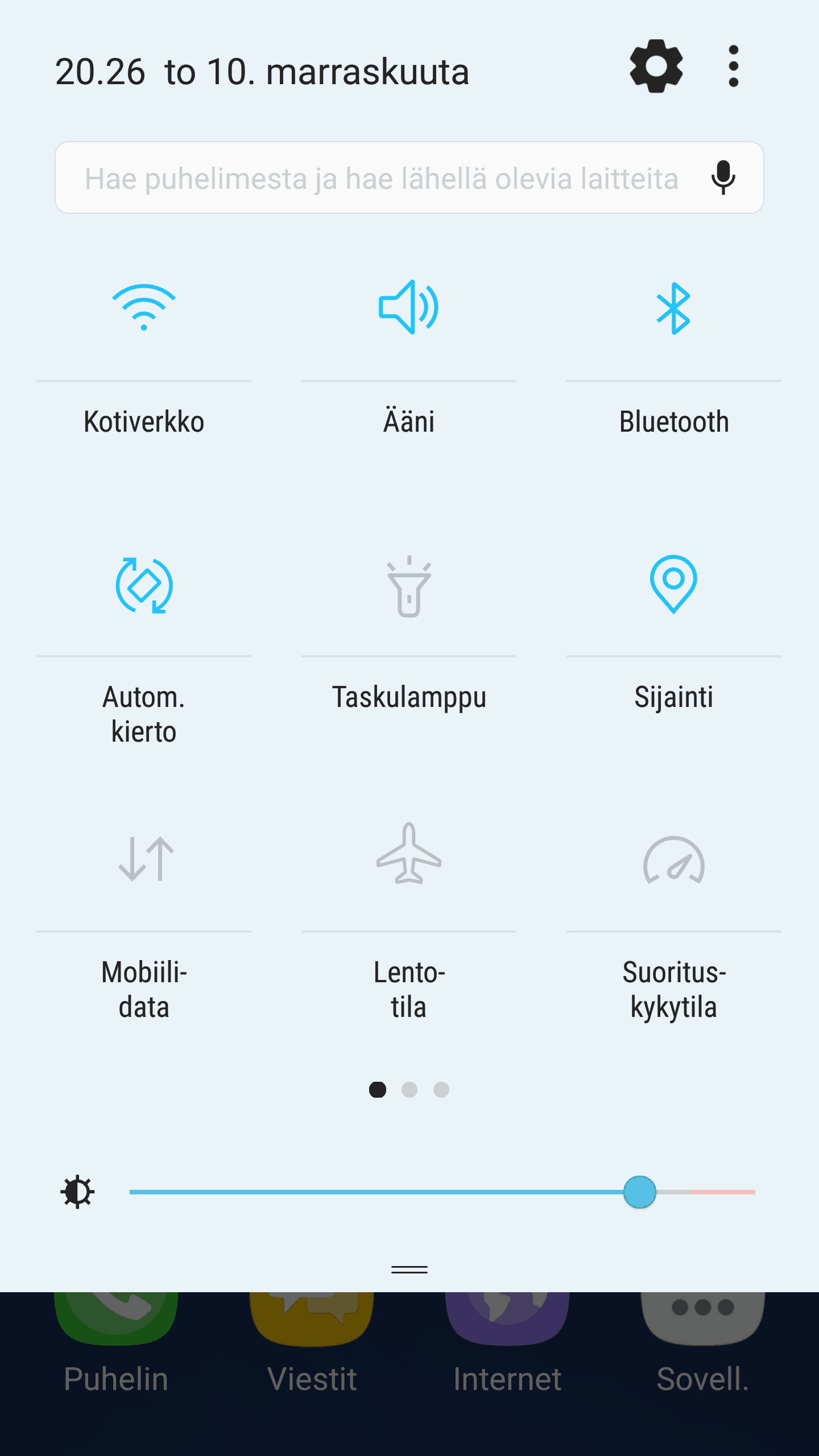Turn off Bluetooth quick setting
The width and height of the screenshot is (819, 1456).
point(673,308)
